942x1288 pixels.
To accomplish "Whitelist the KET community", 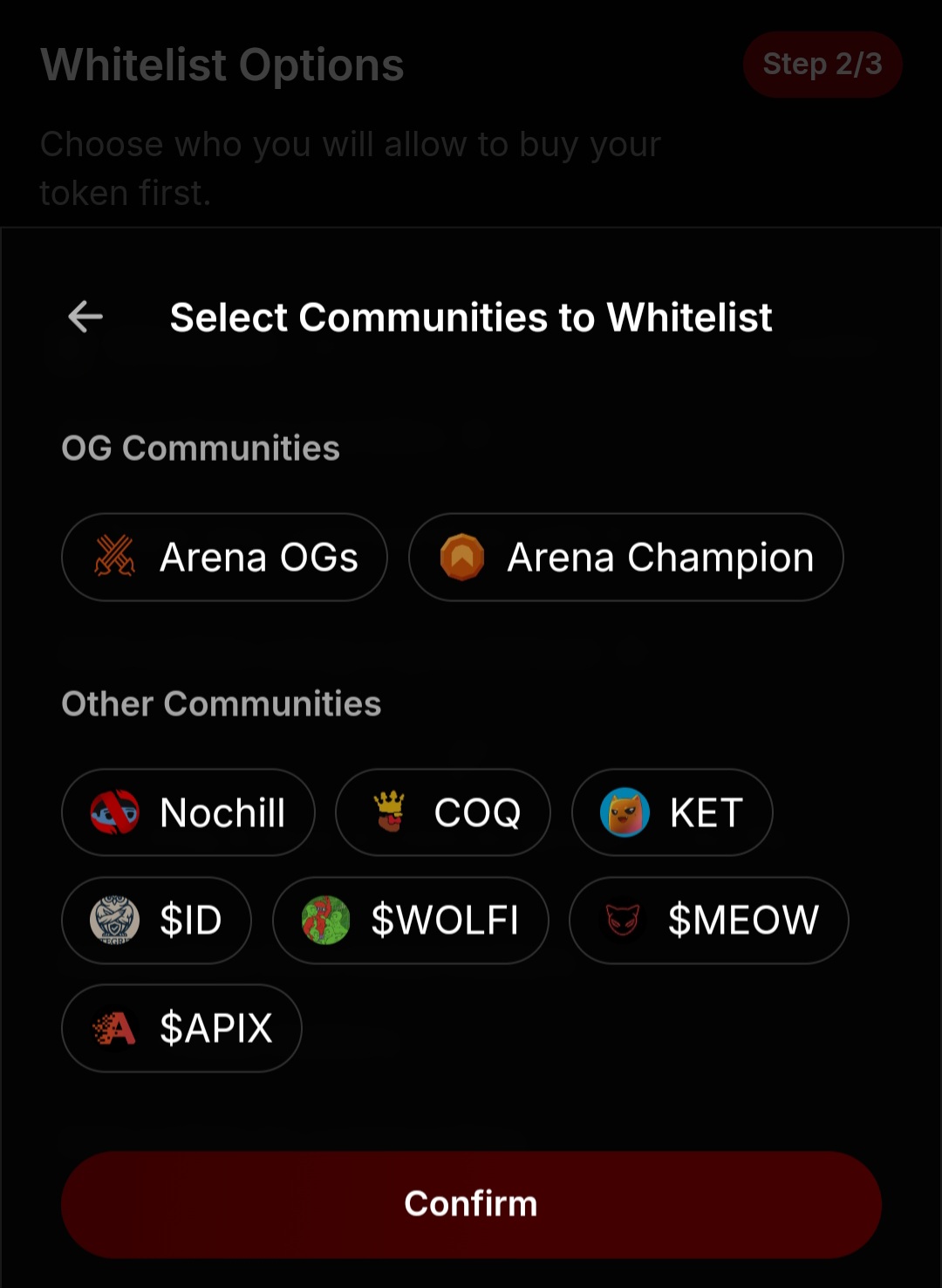I will pyautogui.click(x=672, y=812).
